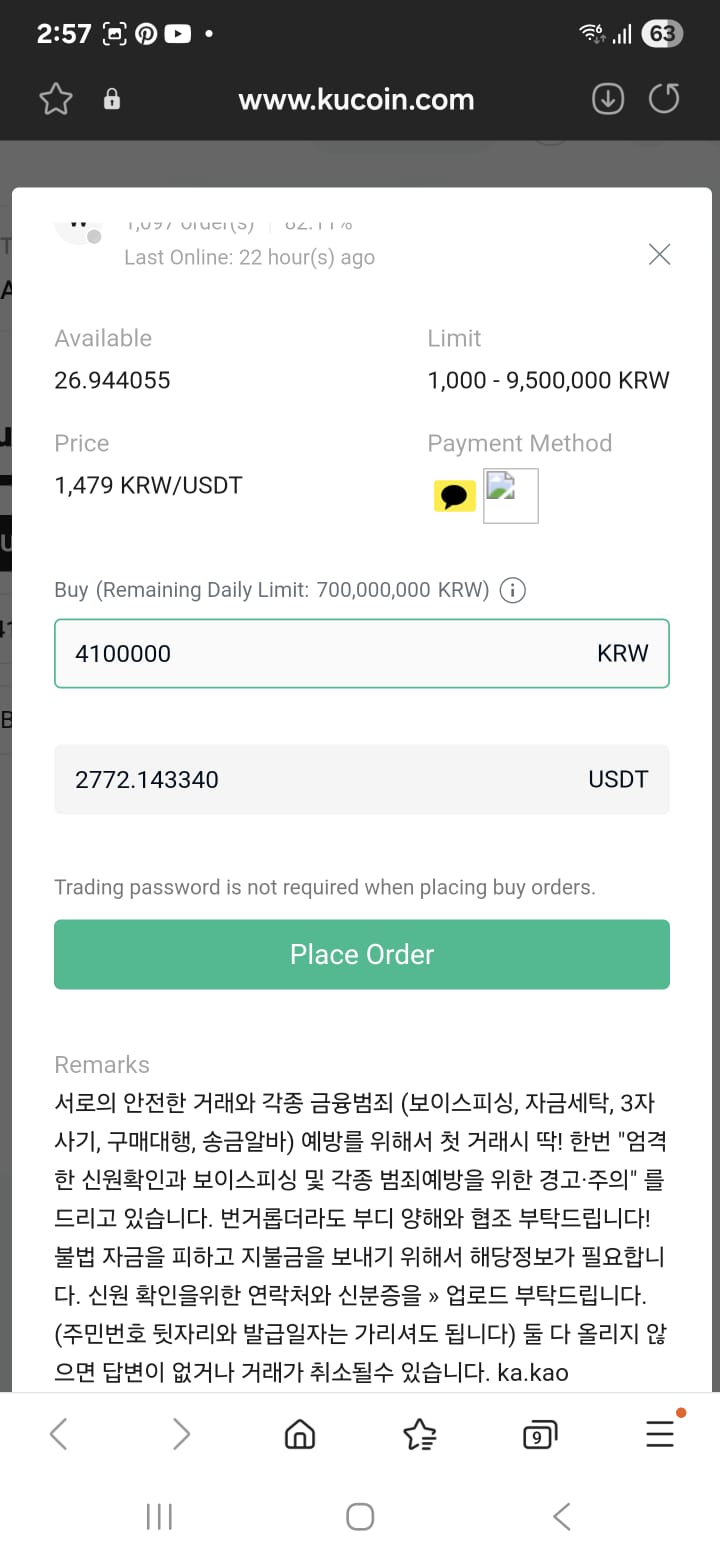Close the order dialog

coord(659,254)
